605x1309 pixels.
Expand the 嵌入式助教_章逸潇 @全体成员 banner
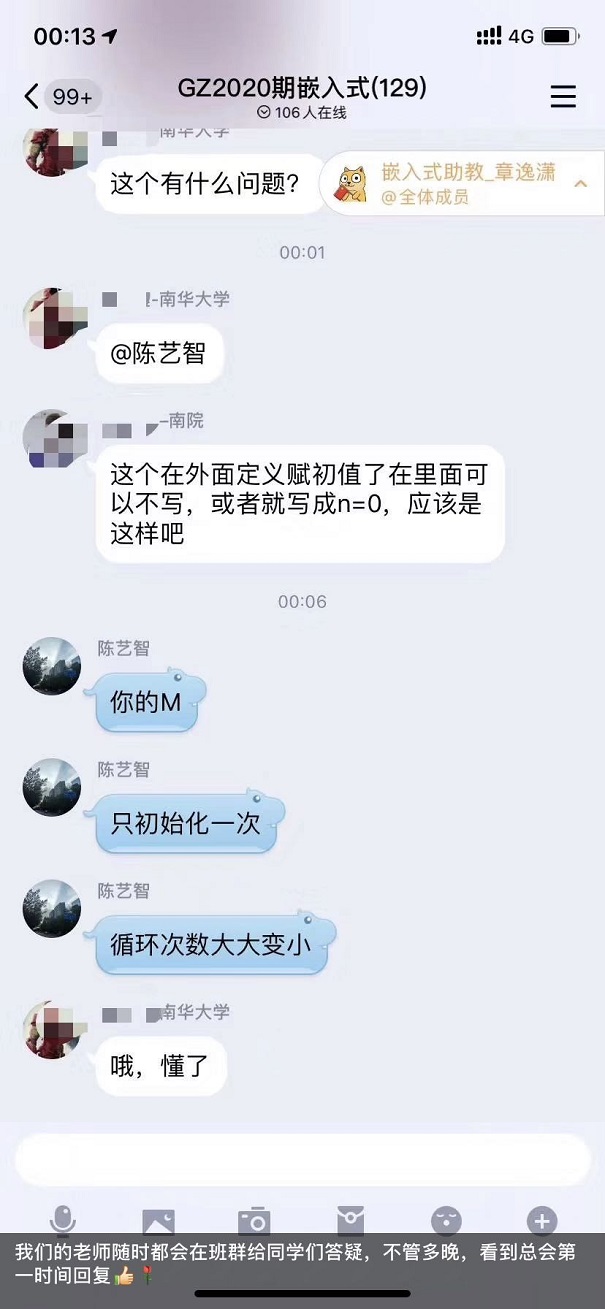point(579,184)
